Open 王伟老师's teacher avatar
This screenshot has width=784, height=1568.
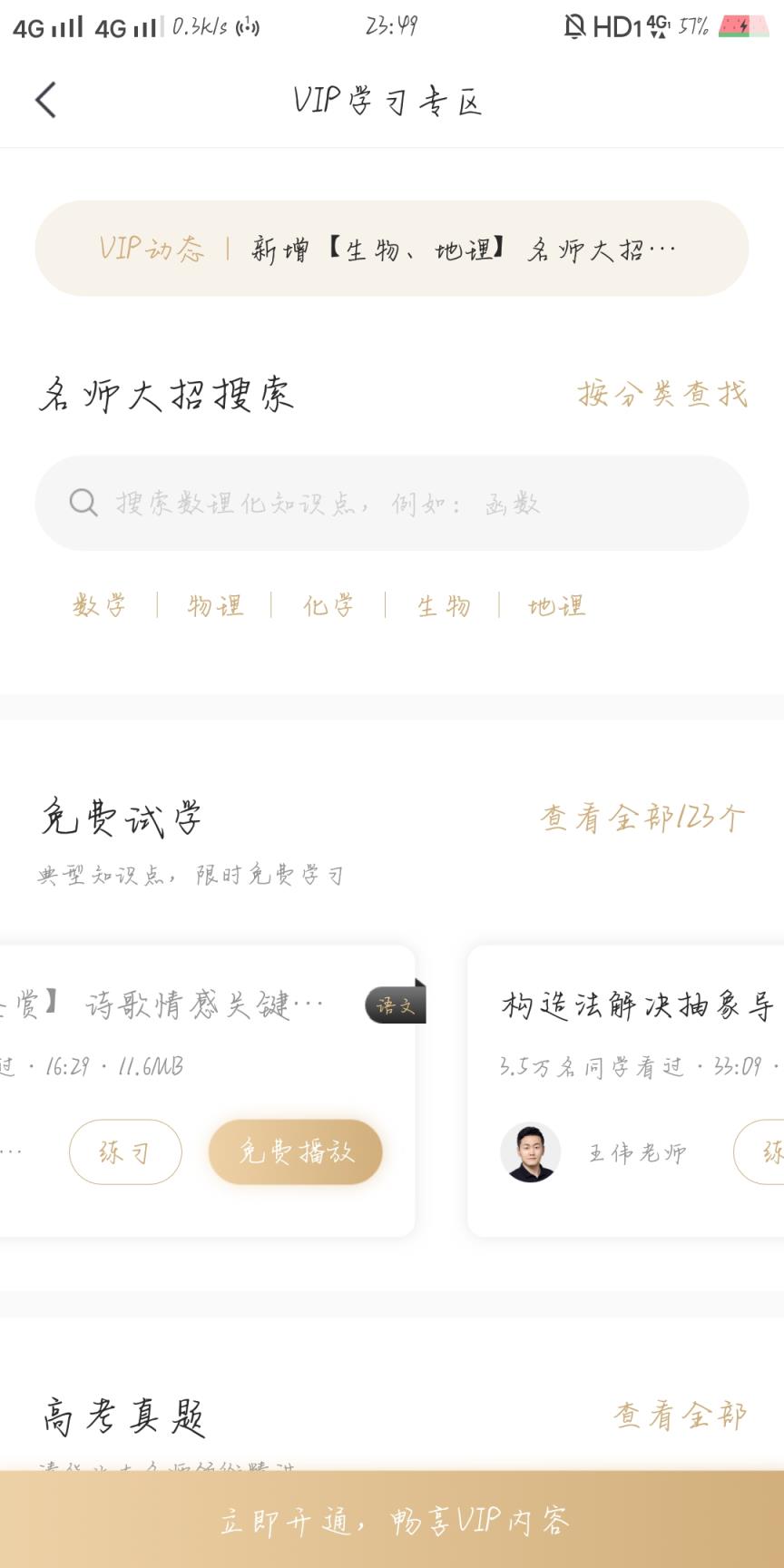[x=531, y=1152]
